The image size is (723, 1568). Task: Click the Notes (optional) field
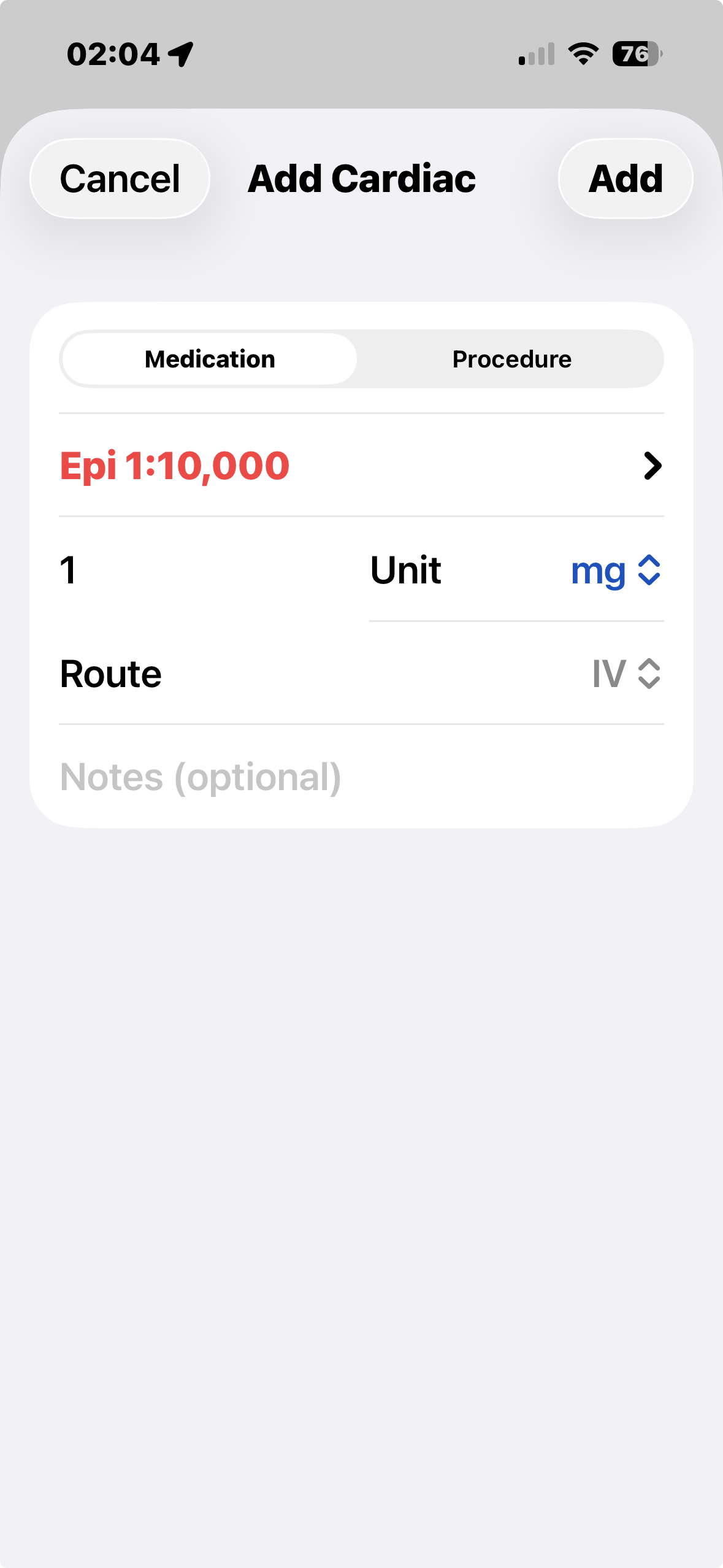199,777
